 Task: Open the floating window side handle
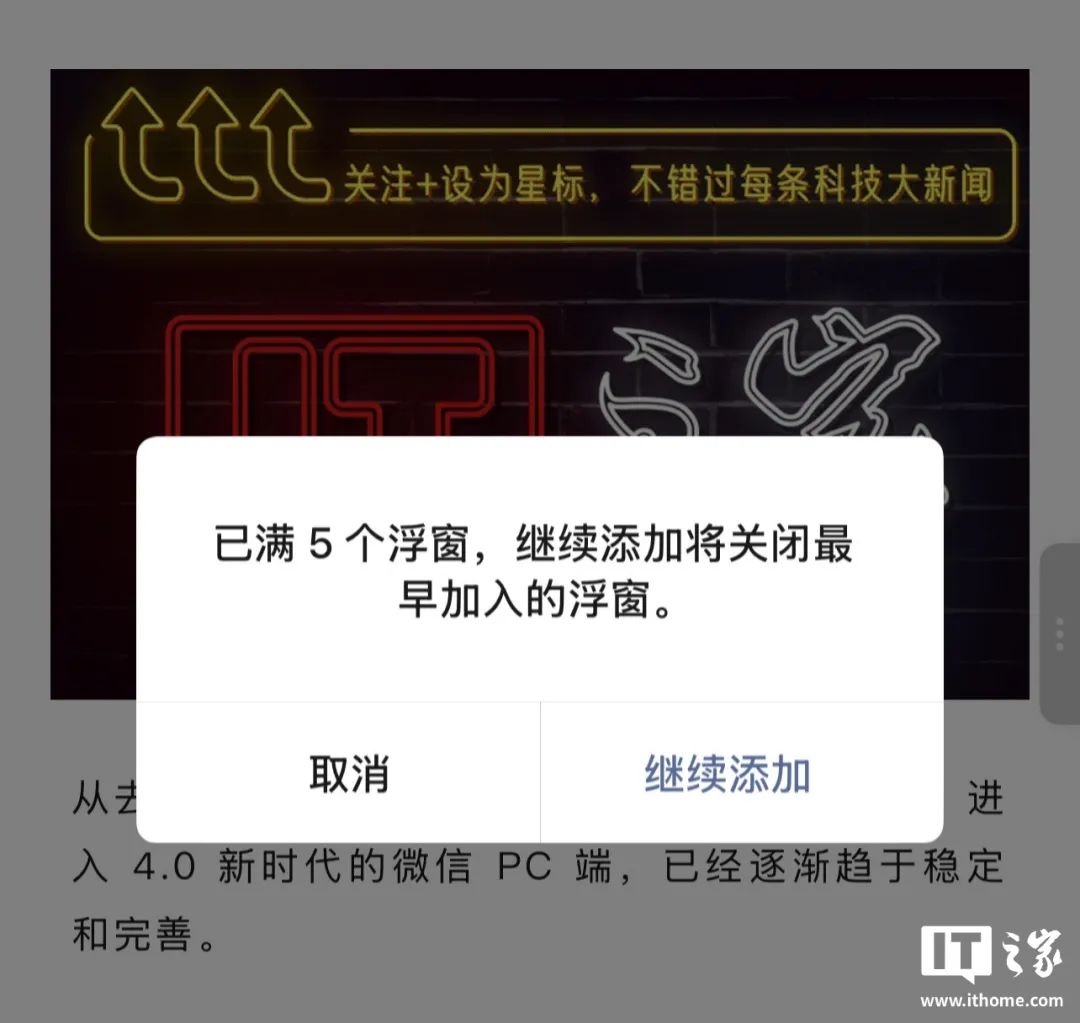click(1060, 633)
